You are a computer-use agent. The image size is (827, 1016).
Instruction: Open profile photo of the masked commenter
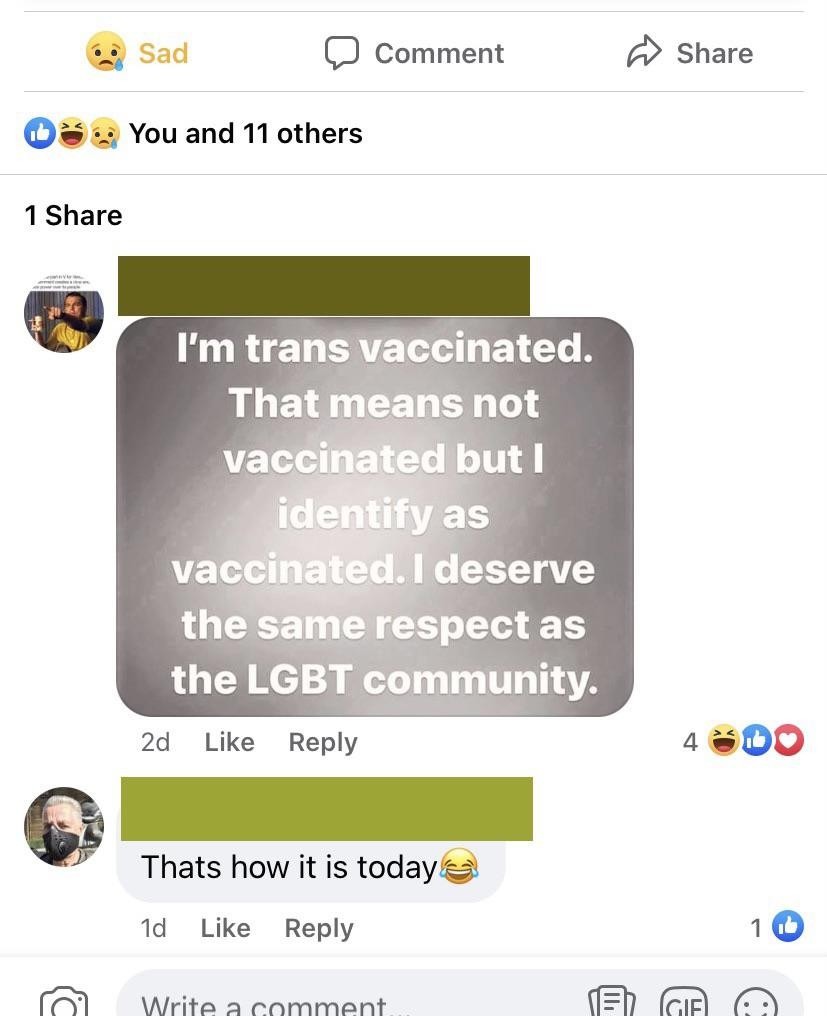point(64,826)
